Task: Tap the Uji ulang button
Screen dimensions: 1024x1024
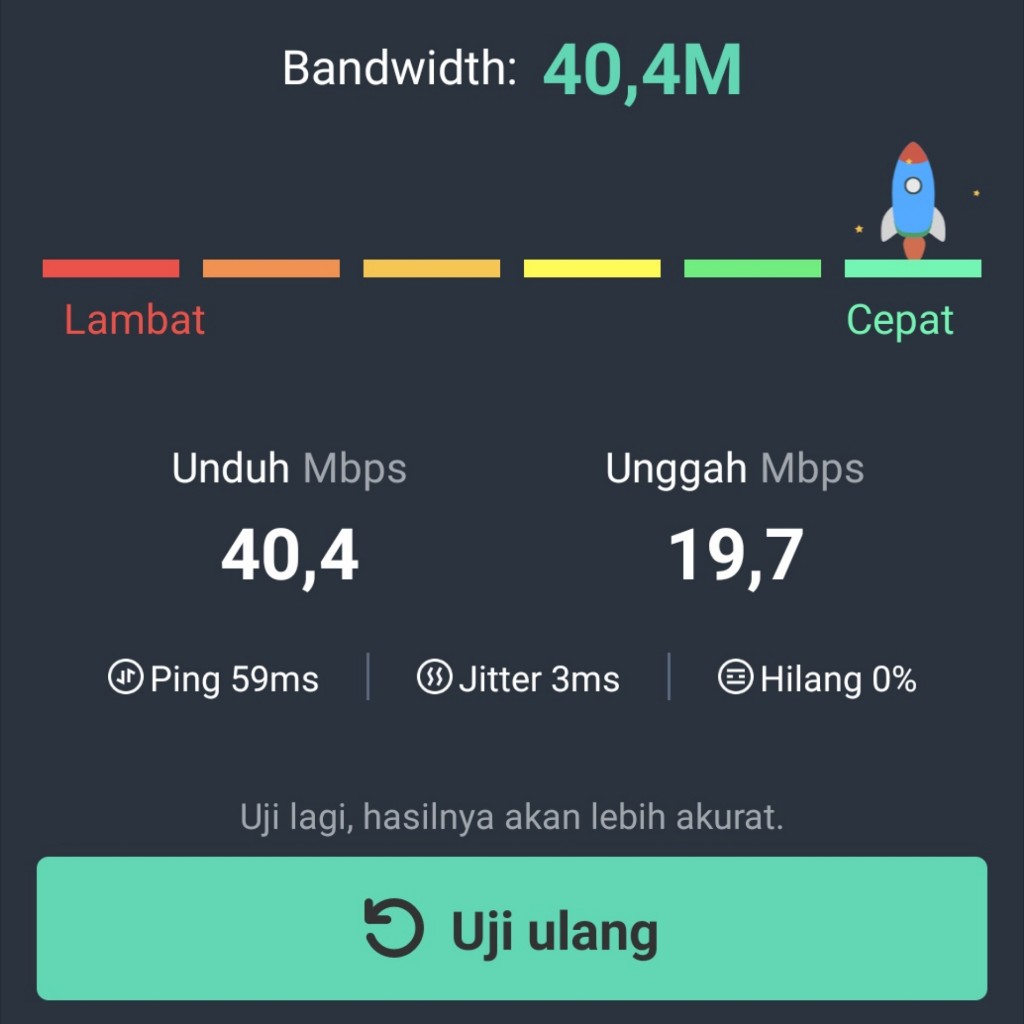Action: 512,928
